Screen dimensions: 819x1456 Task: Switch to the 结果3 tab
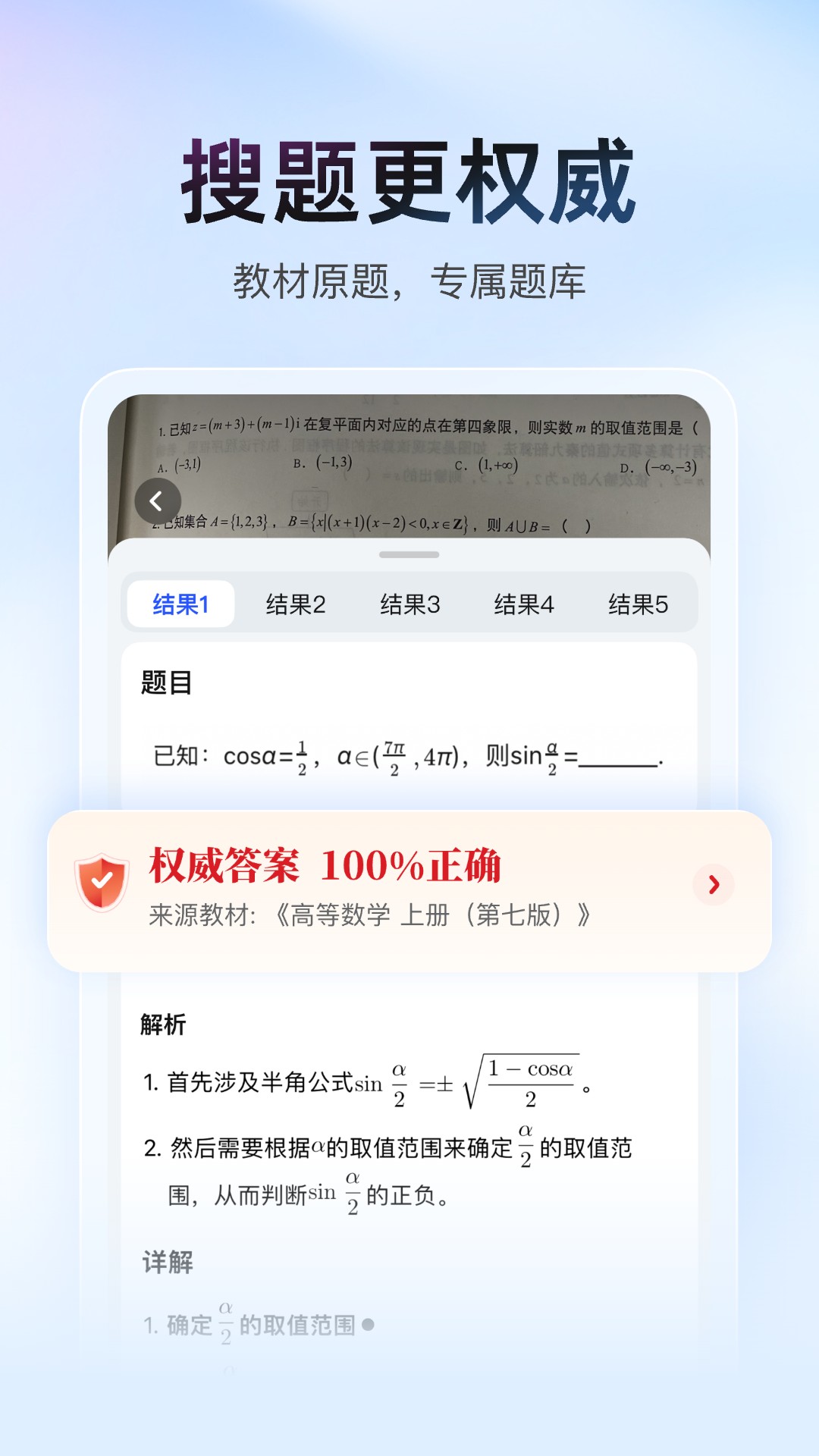[409, 604]
